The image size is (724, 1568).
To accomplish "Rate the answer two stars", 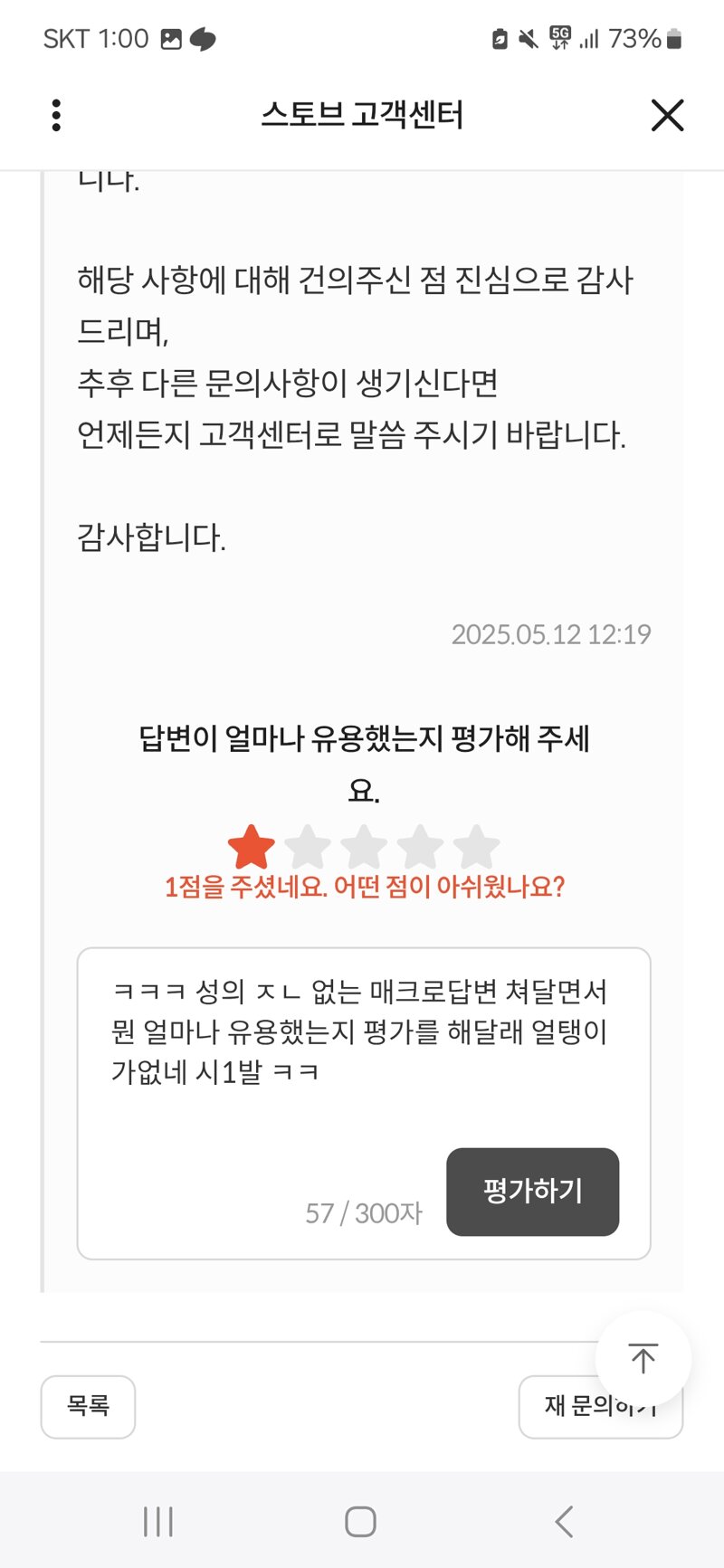I will point(308,848).
